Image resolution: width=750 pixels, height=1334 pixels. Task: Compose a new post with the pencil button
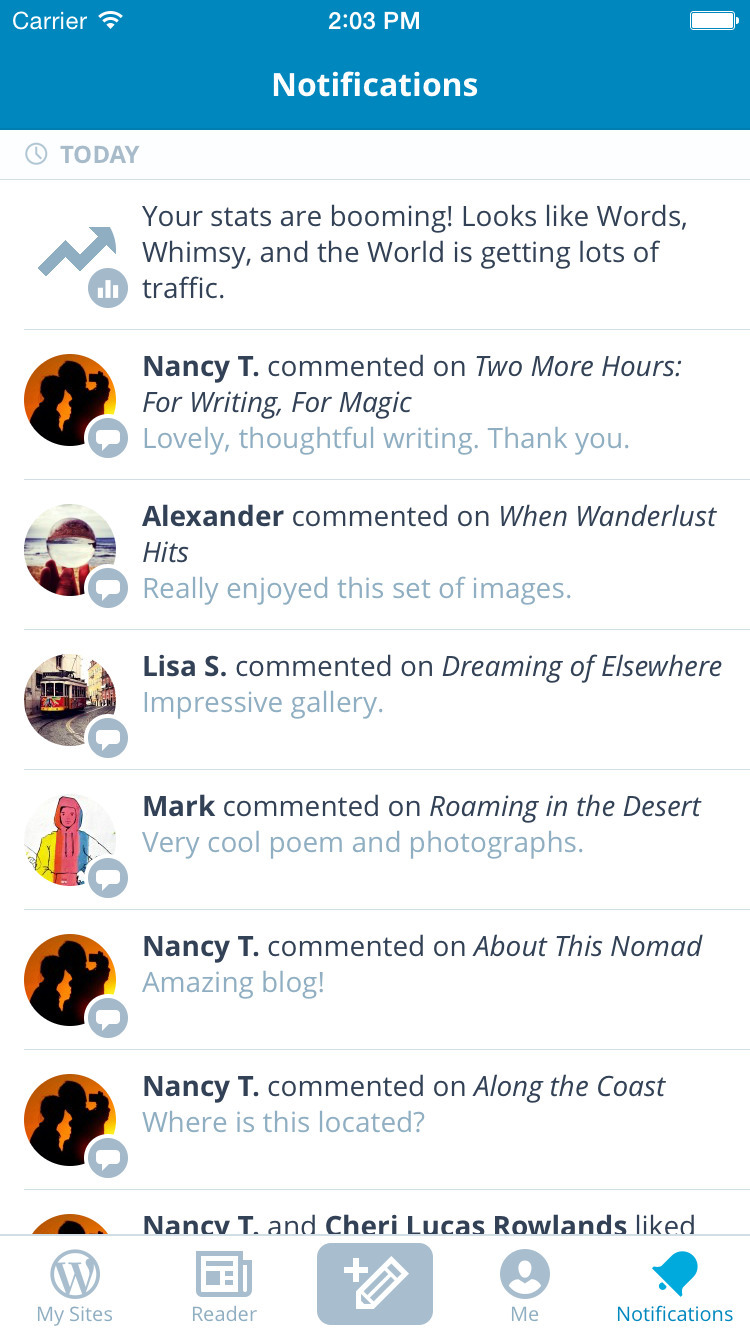coord(375,1284)
